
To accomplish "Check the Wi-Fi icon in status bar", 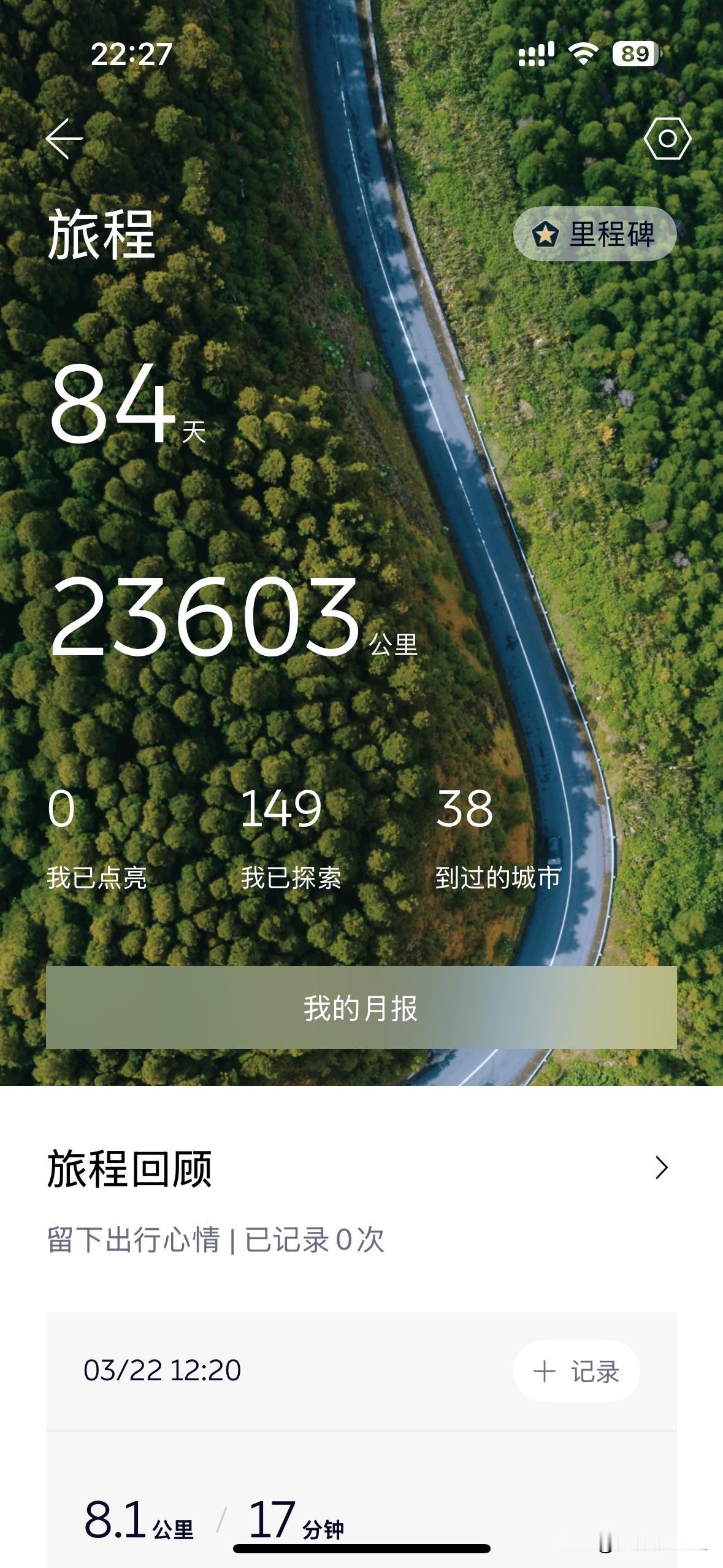I will point(584,54).
